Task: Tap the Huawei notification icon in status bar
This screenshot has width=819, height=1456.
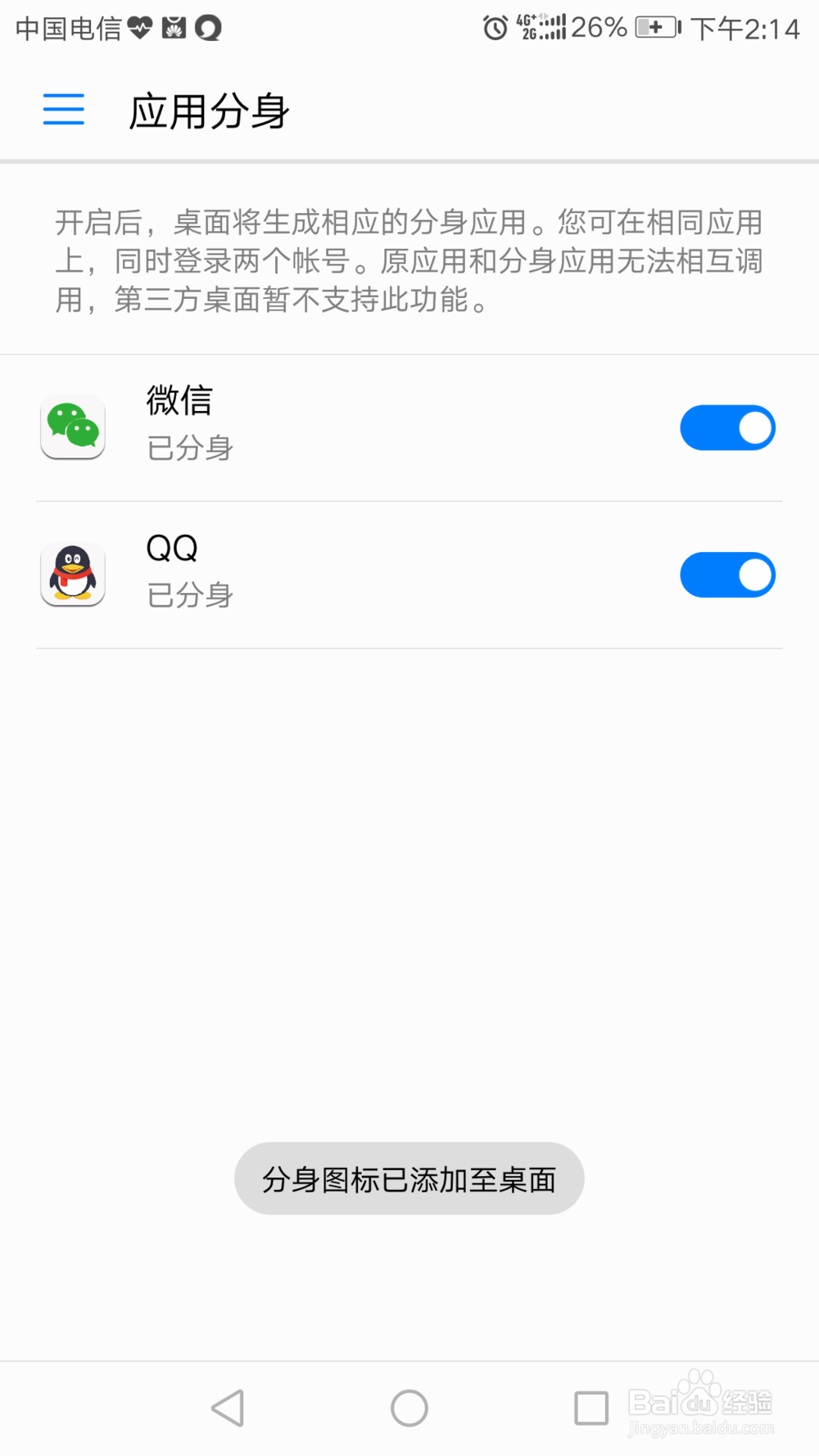Action: coord(174,27)
